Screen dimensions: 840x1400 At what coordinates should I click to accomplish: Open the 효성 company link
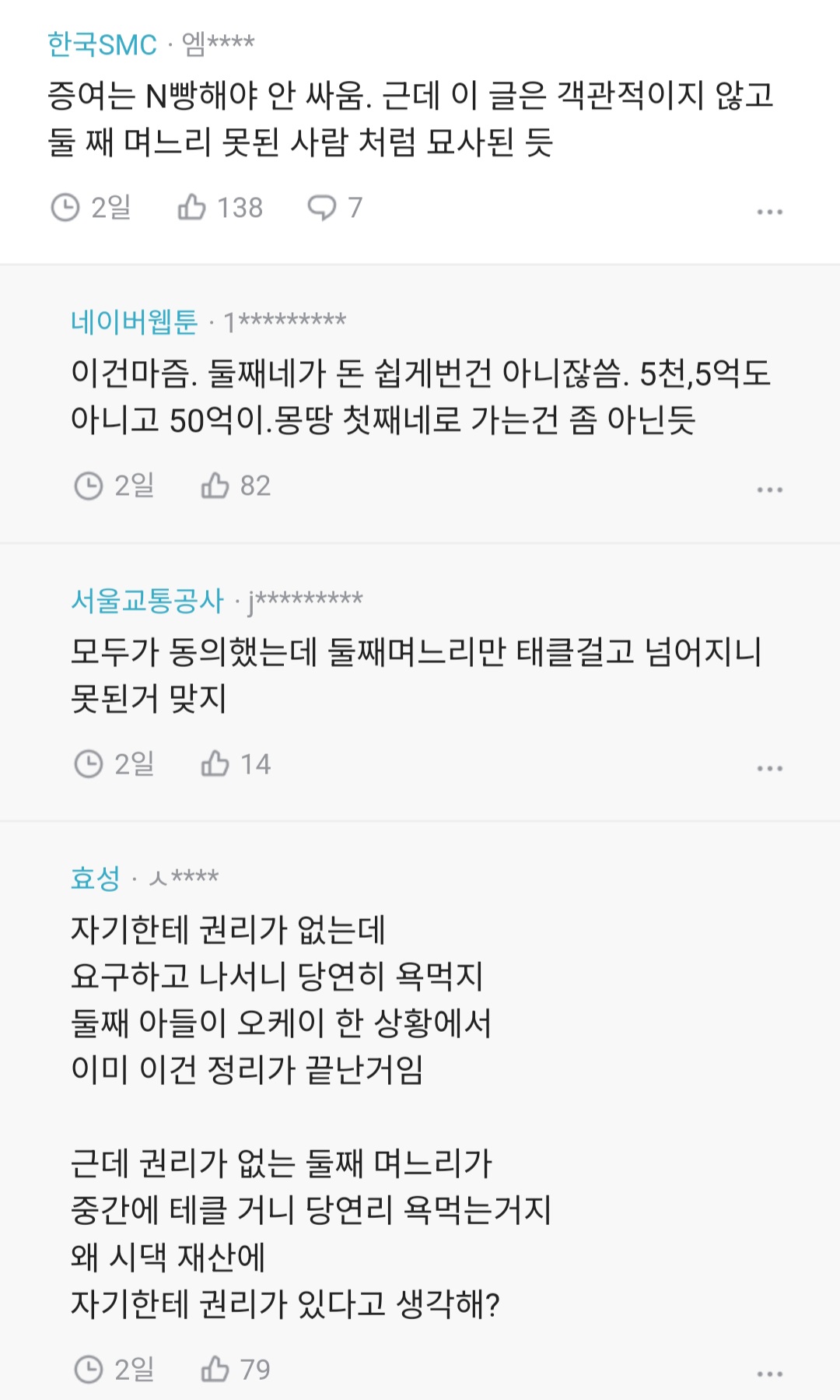click(x=96, y=879)
